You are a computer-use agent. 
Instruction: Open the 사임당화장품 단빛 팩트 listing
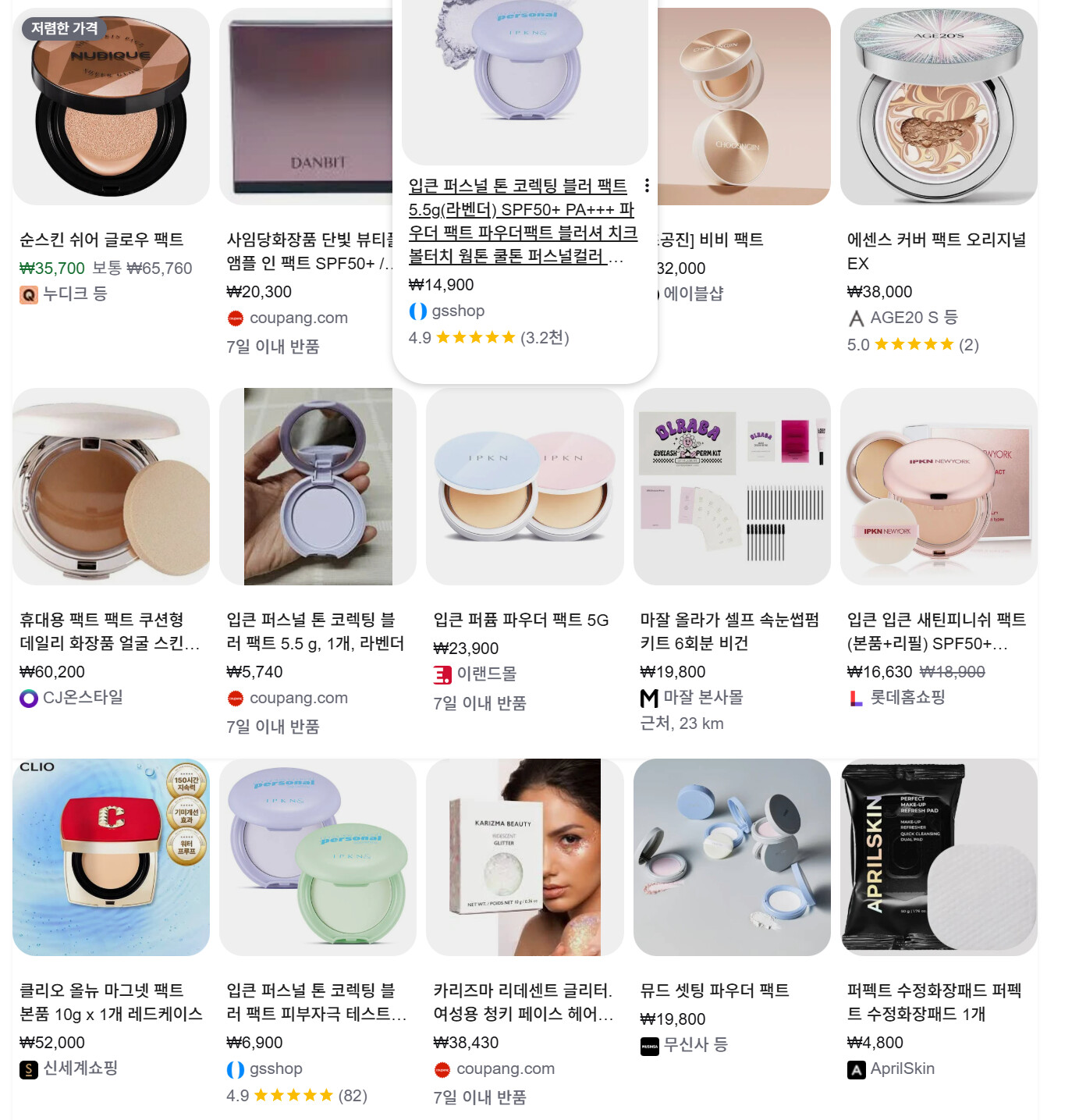309,251
